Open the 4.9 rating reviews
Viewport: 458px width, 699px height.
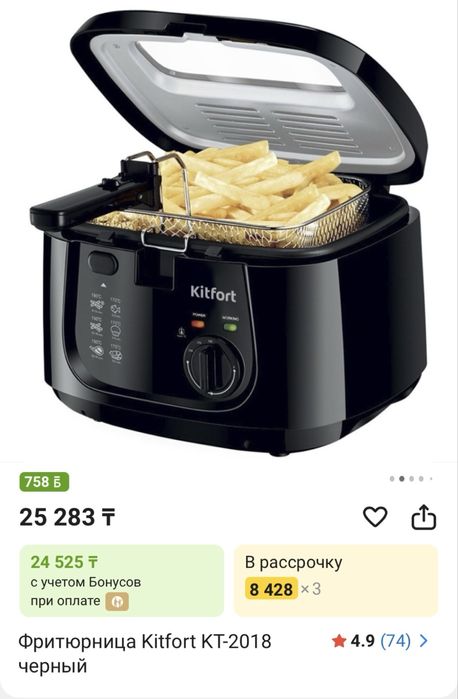pos(380,641)
